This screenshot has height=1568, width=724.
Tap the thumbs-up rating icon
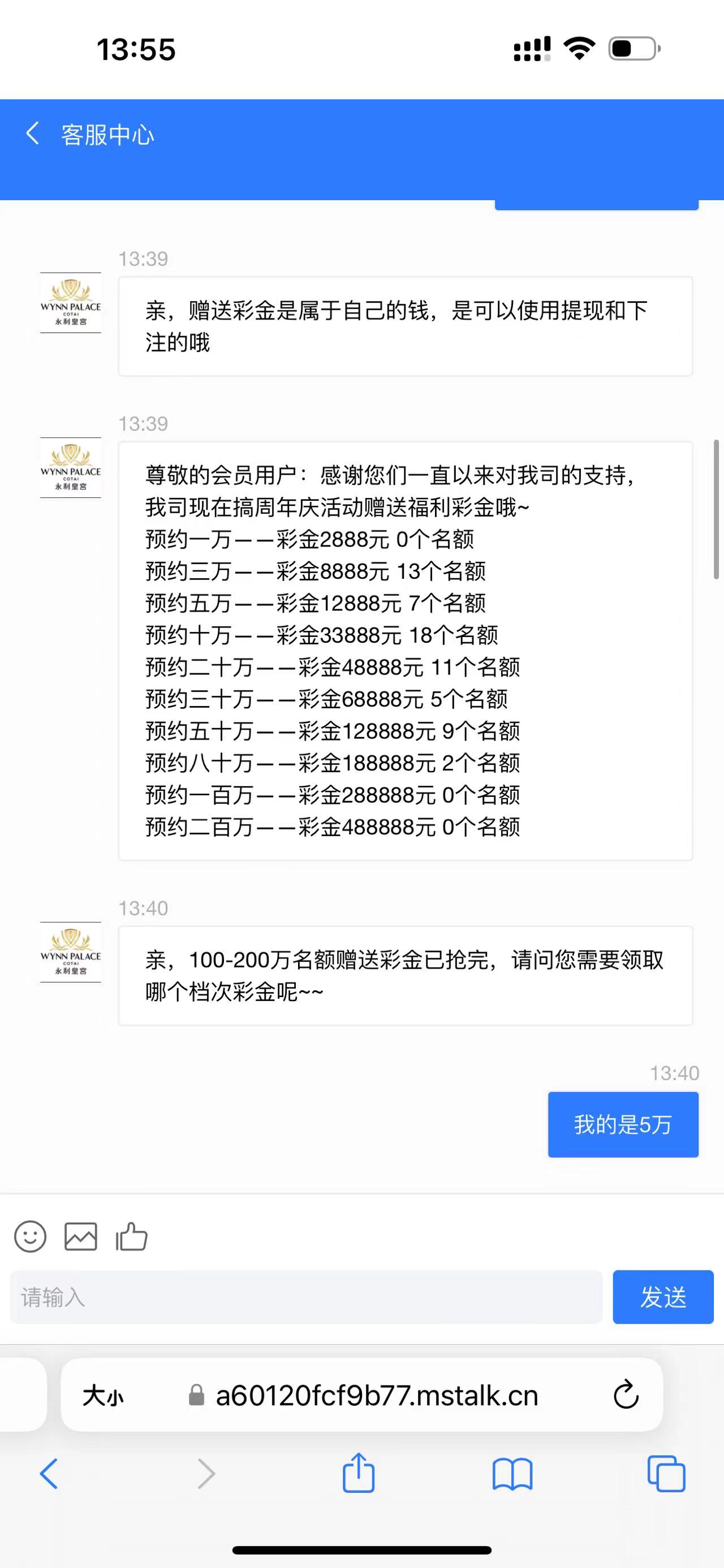[132, 1237]
